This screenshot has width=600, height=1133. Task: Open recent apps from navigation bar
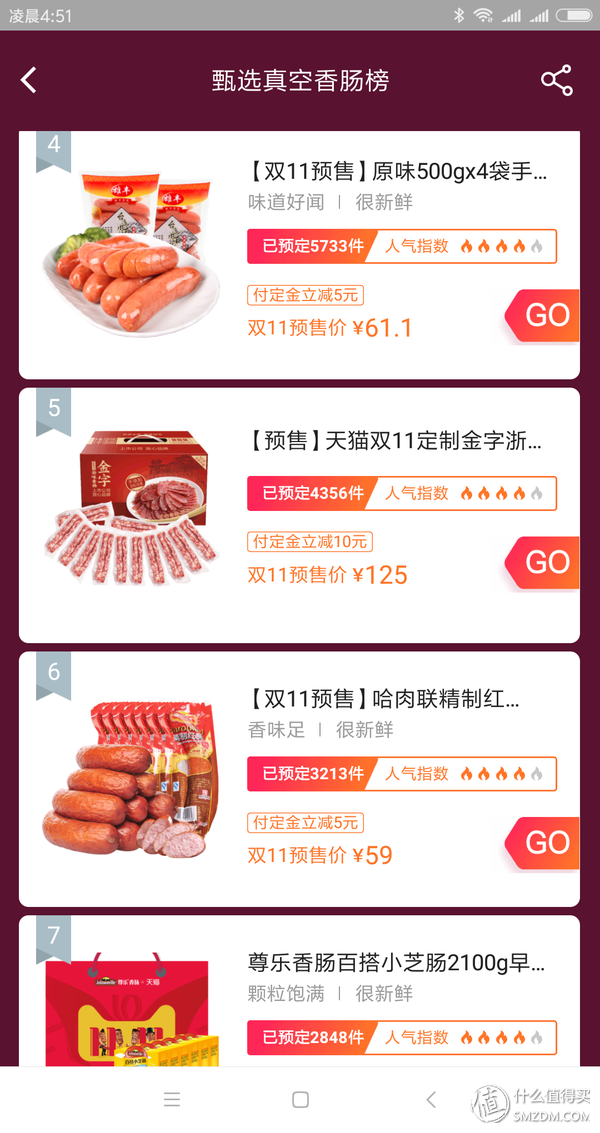[172, 1100]
